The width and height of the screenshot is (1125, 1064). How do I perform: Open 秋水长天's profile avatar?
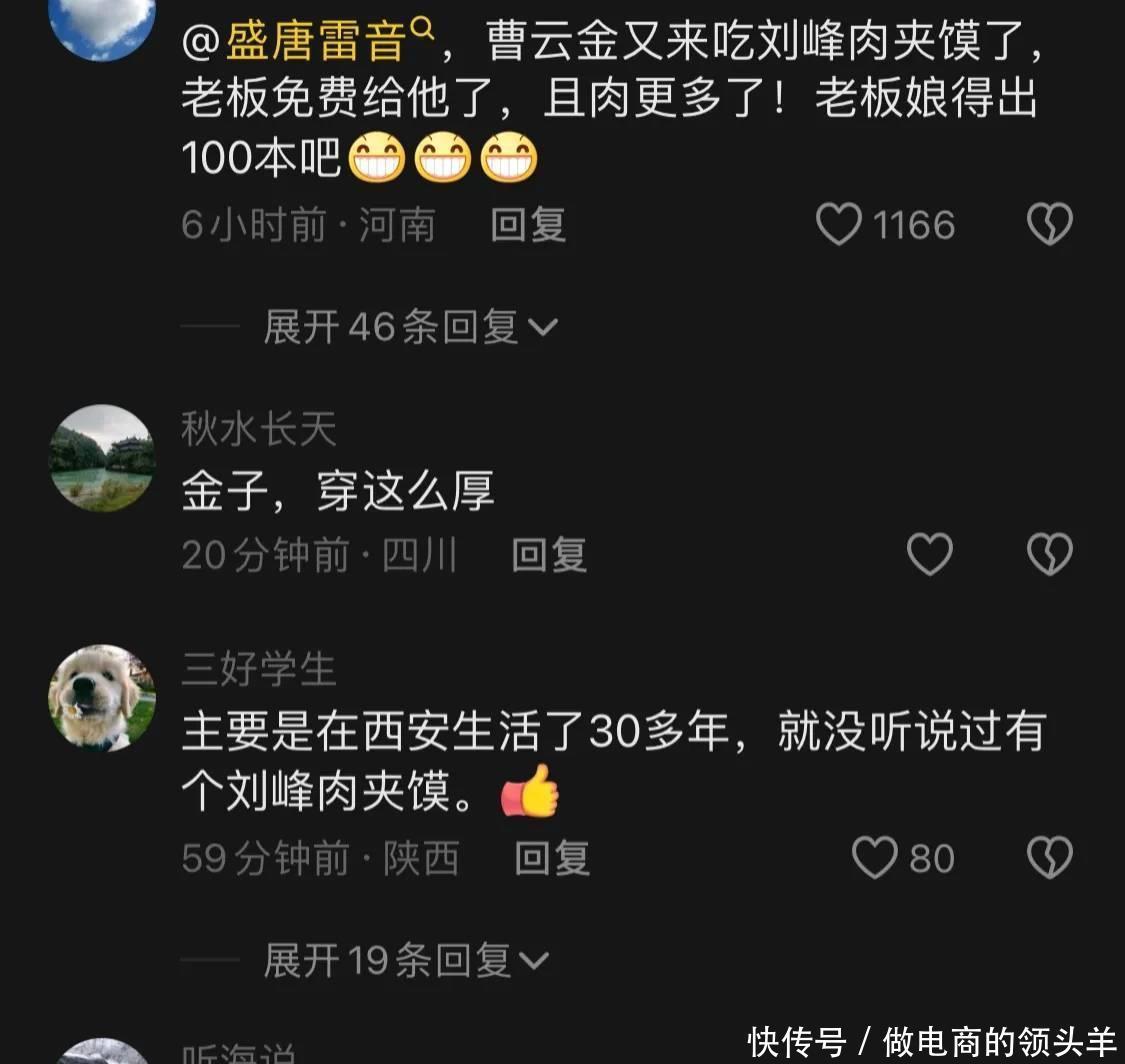(102, 458)
